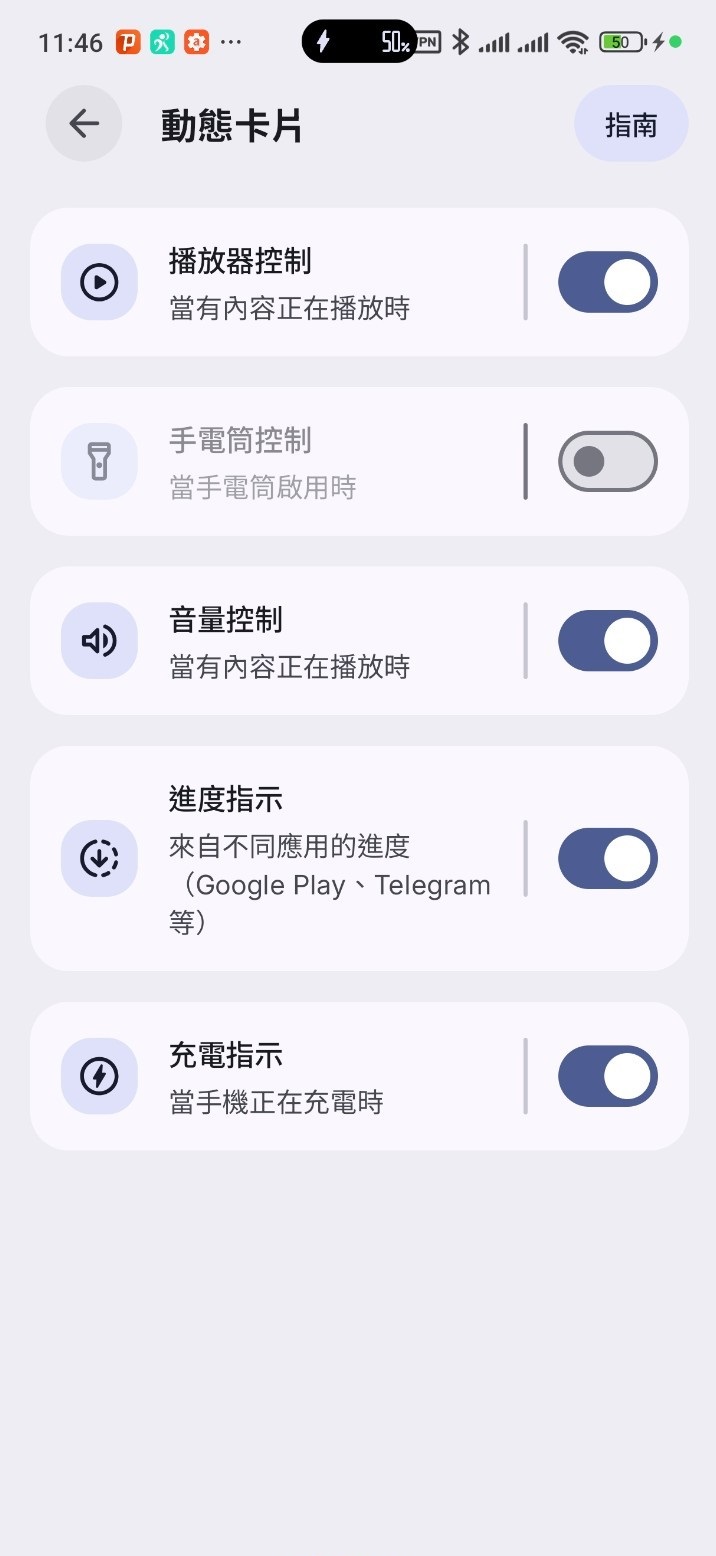Turn off 播放器控制 switch
The height and width of the screenshot is (1556, 716).
pyautogui.click(x=607, y=282)
